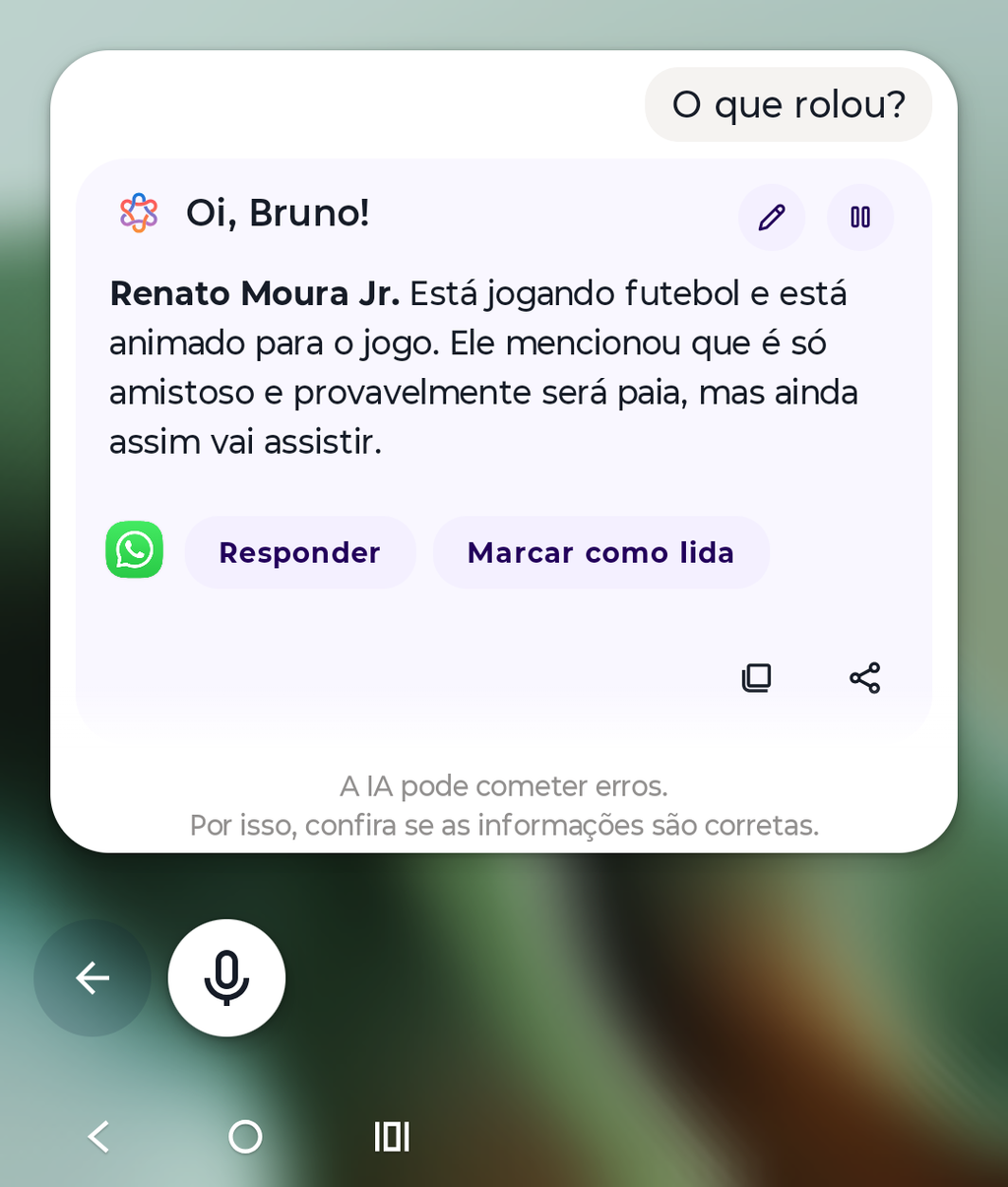
Task: Share the assistant's response
Action: point(864,677)
